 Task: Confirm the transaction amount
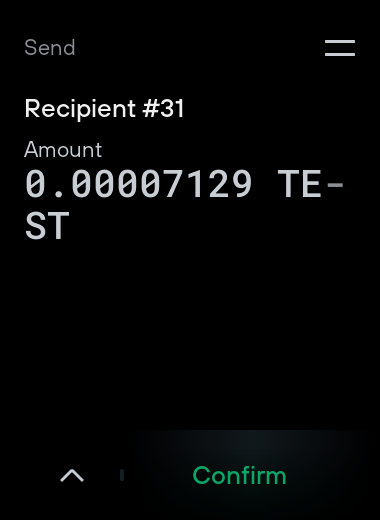pos(239,475)
